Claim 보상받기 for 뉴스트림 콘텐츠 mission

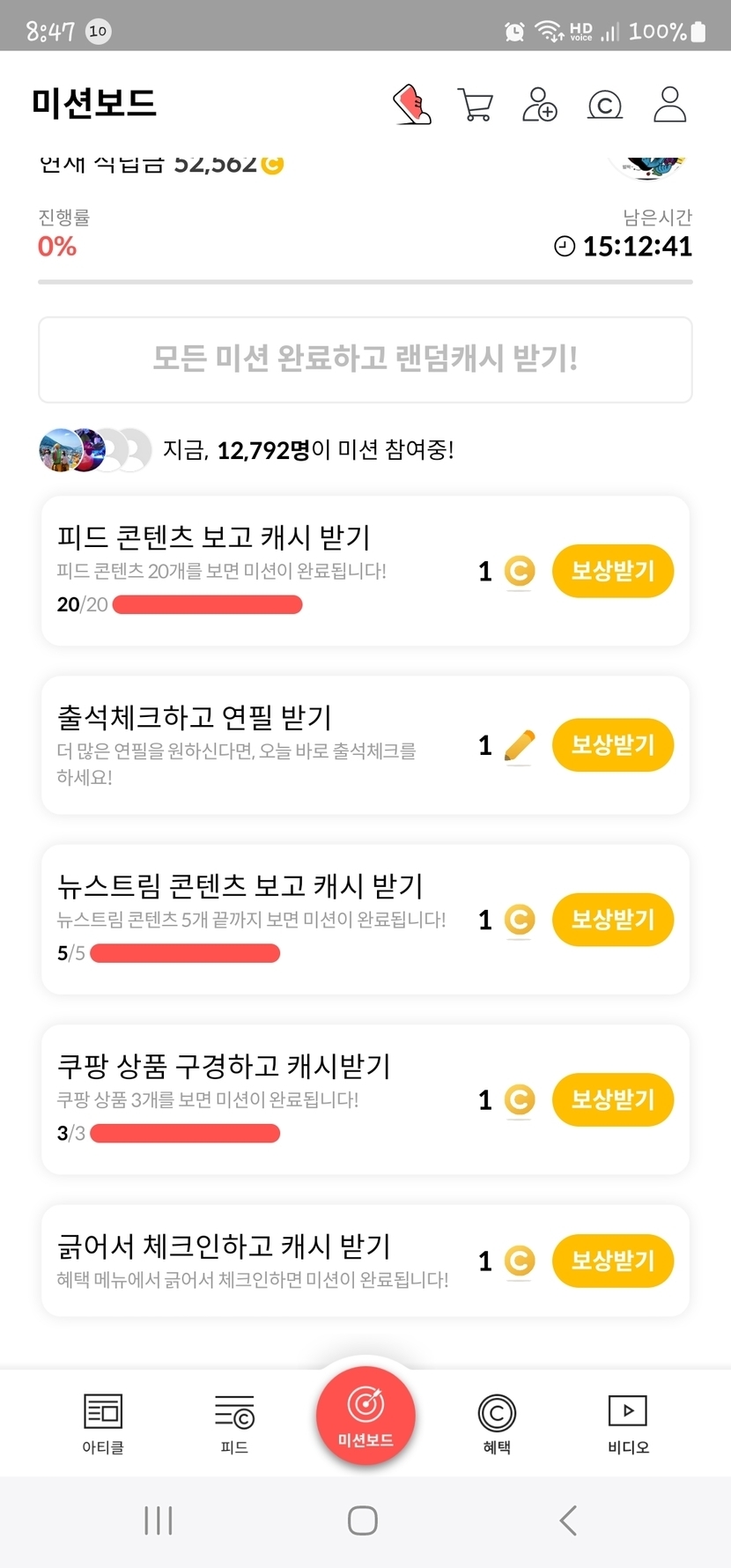tap(613, 920)
